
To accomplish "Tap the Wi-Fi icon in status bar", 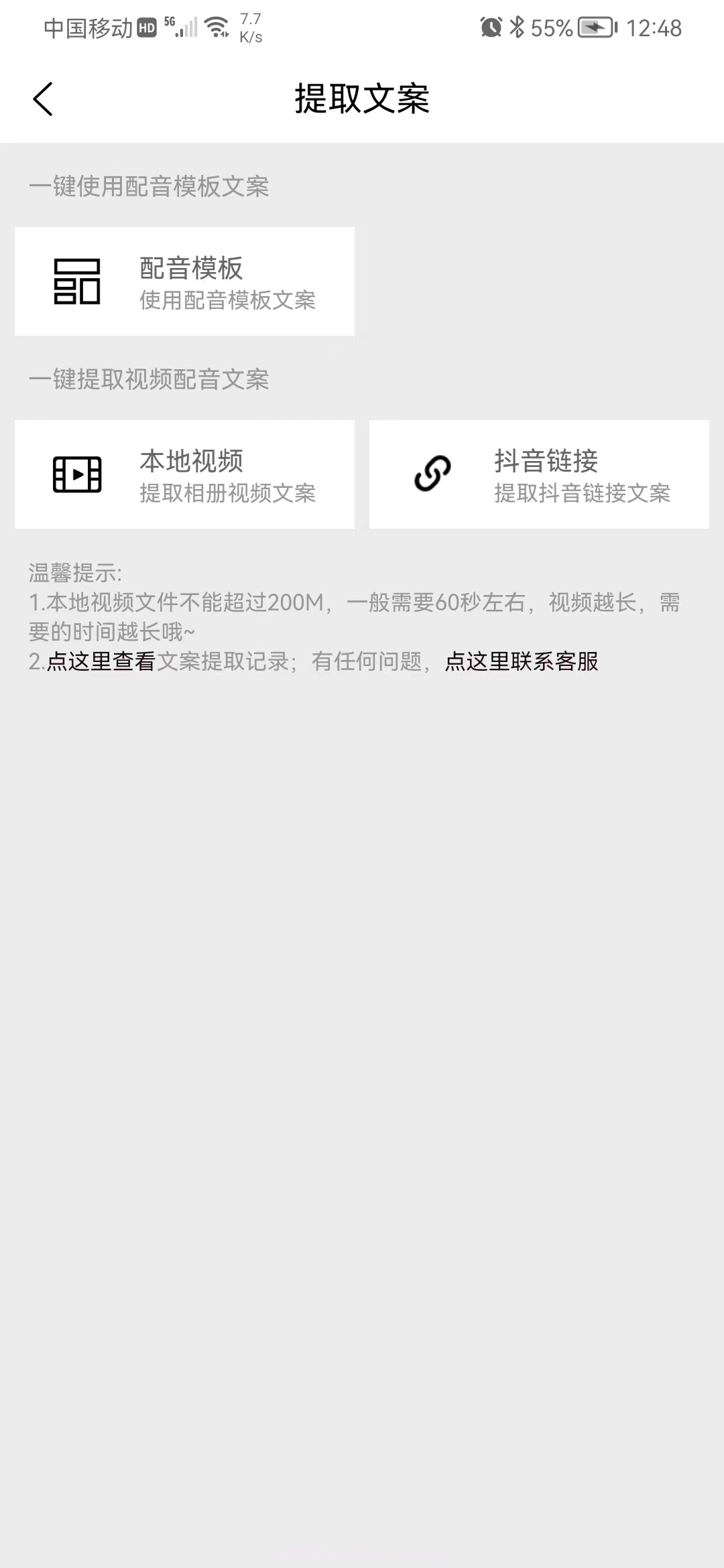I will [216, 27].
